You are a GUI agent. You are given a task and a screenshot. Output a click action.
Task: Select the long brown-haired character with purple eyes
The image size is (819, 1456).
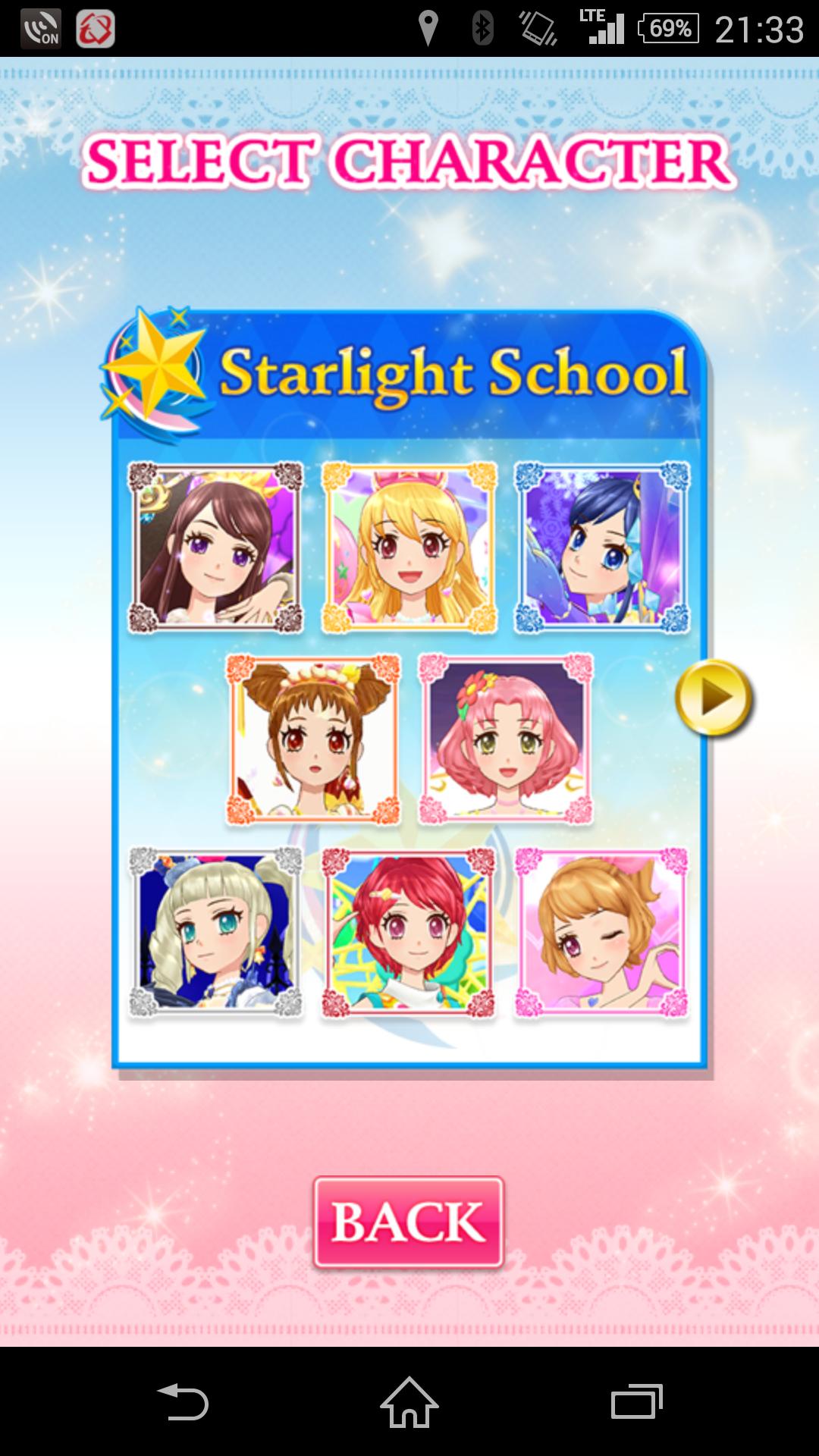pos(216,547)
